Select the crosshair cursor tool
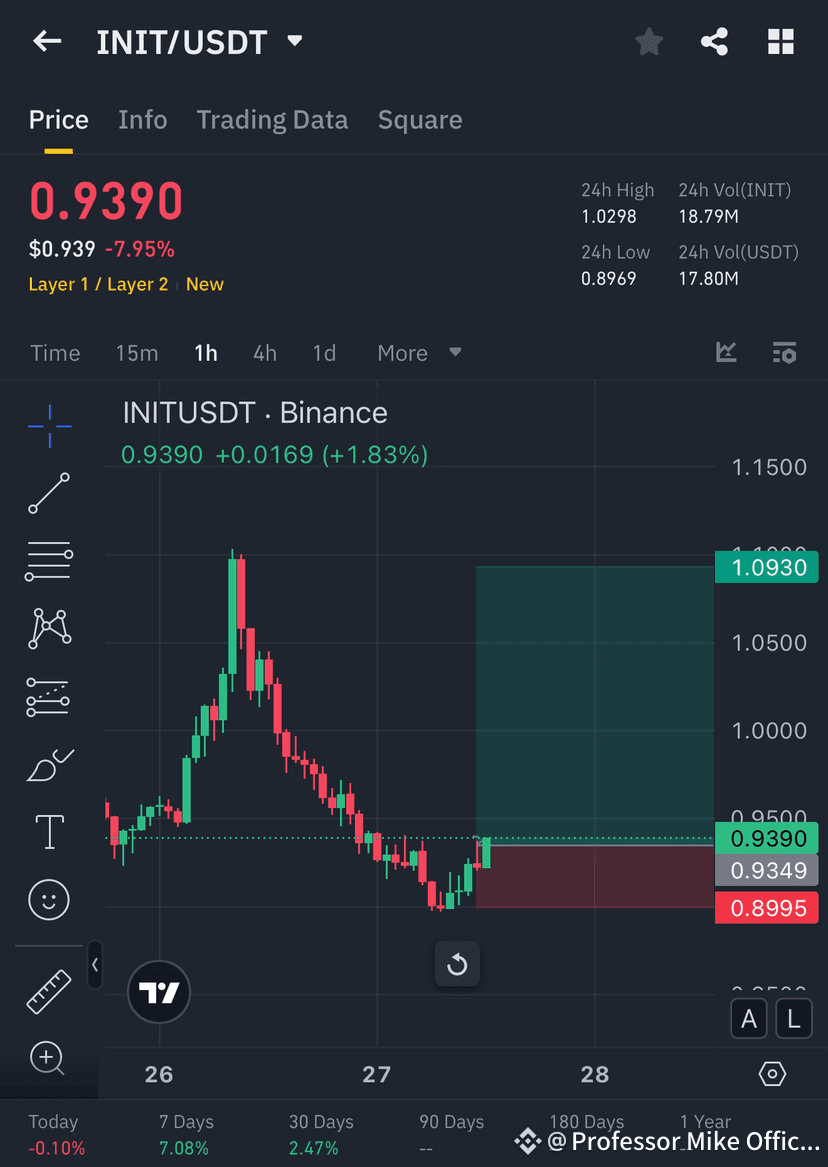 pos(48,426)
